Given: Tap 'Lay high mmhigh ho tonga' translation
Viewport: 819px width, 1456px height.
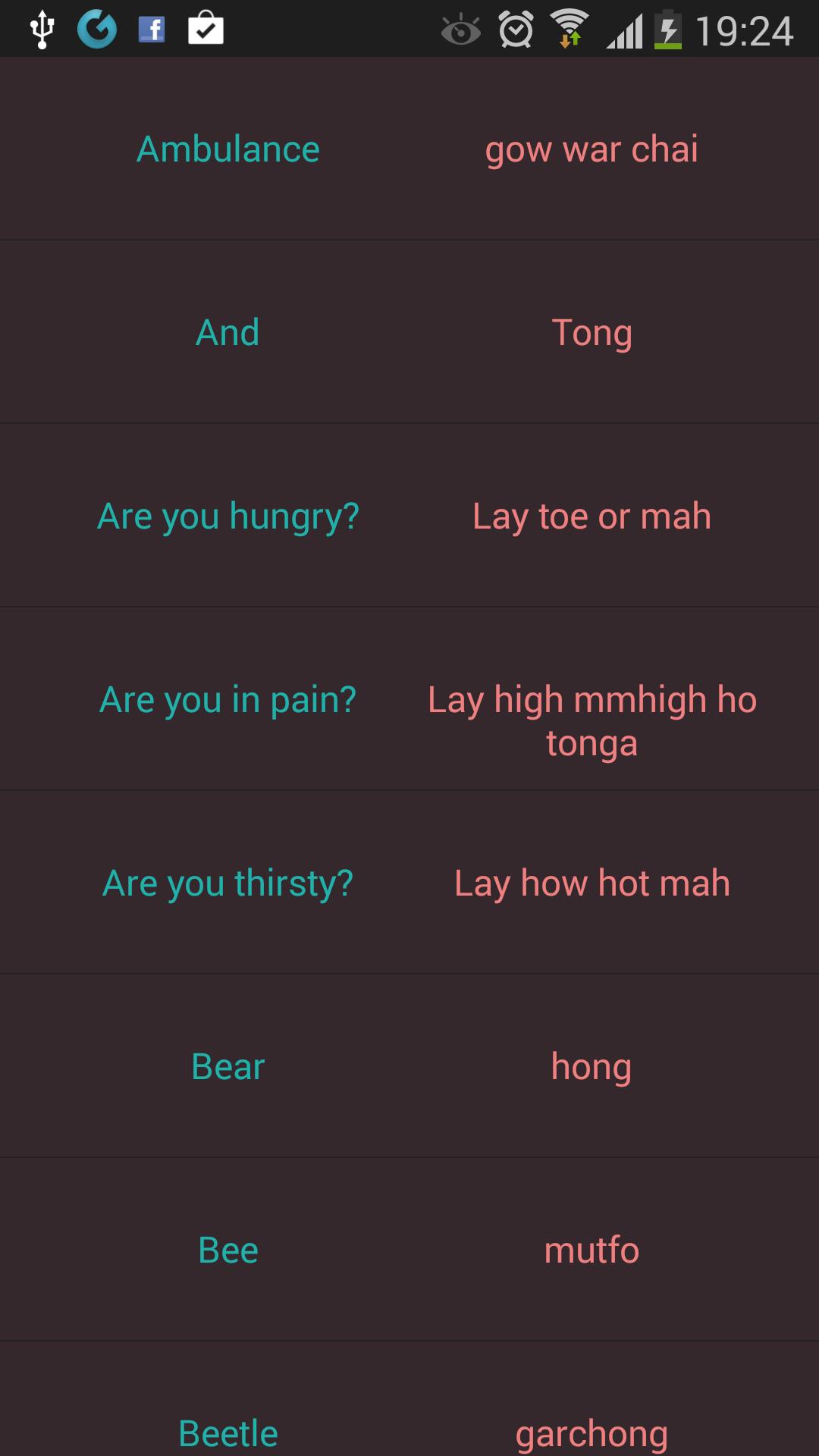Looking at the screenshot, I should pyautogui.click(x=591, y=720).
